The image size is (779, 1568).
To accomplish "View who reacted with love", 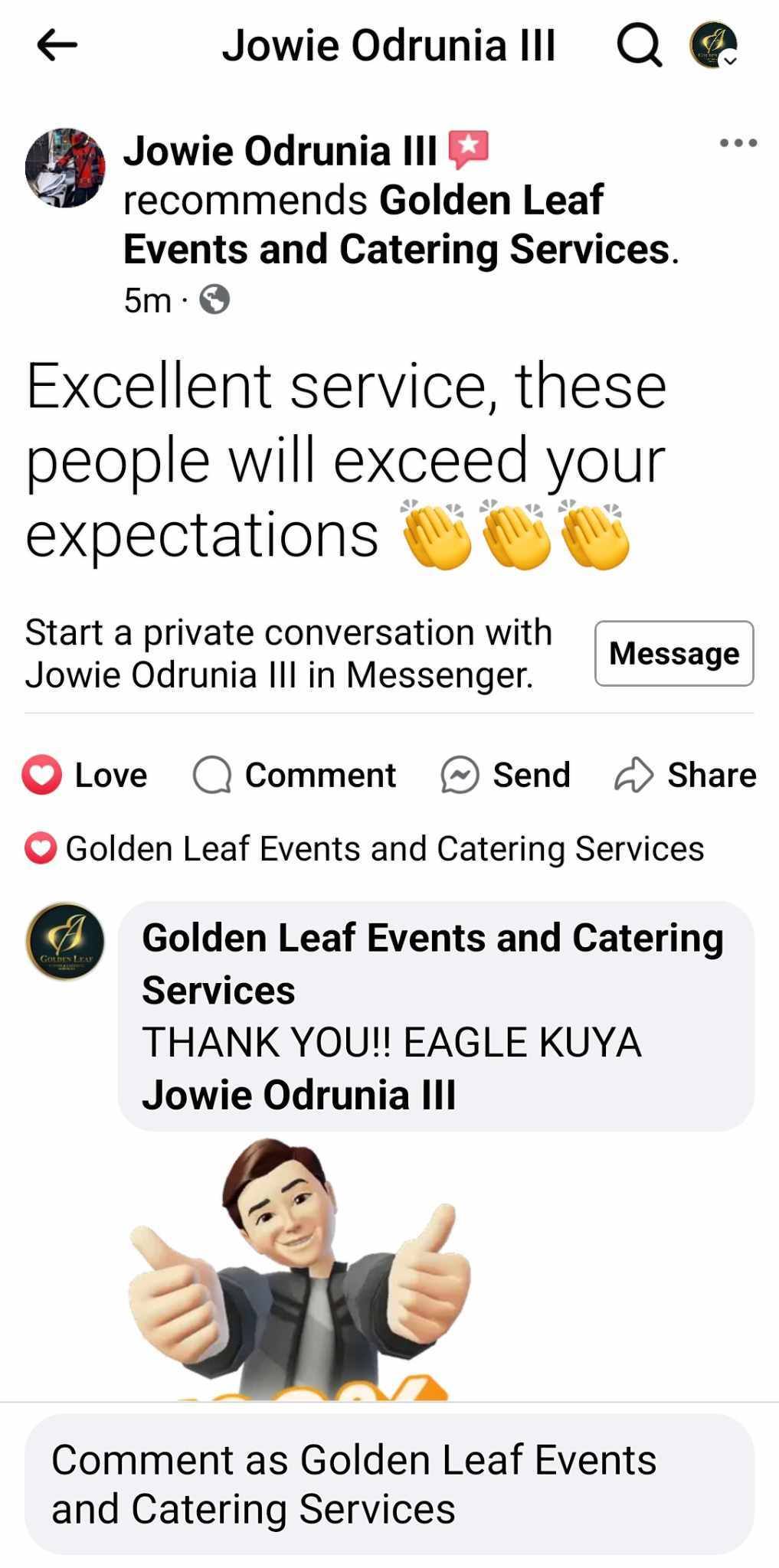I will point(364,848).
